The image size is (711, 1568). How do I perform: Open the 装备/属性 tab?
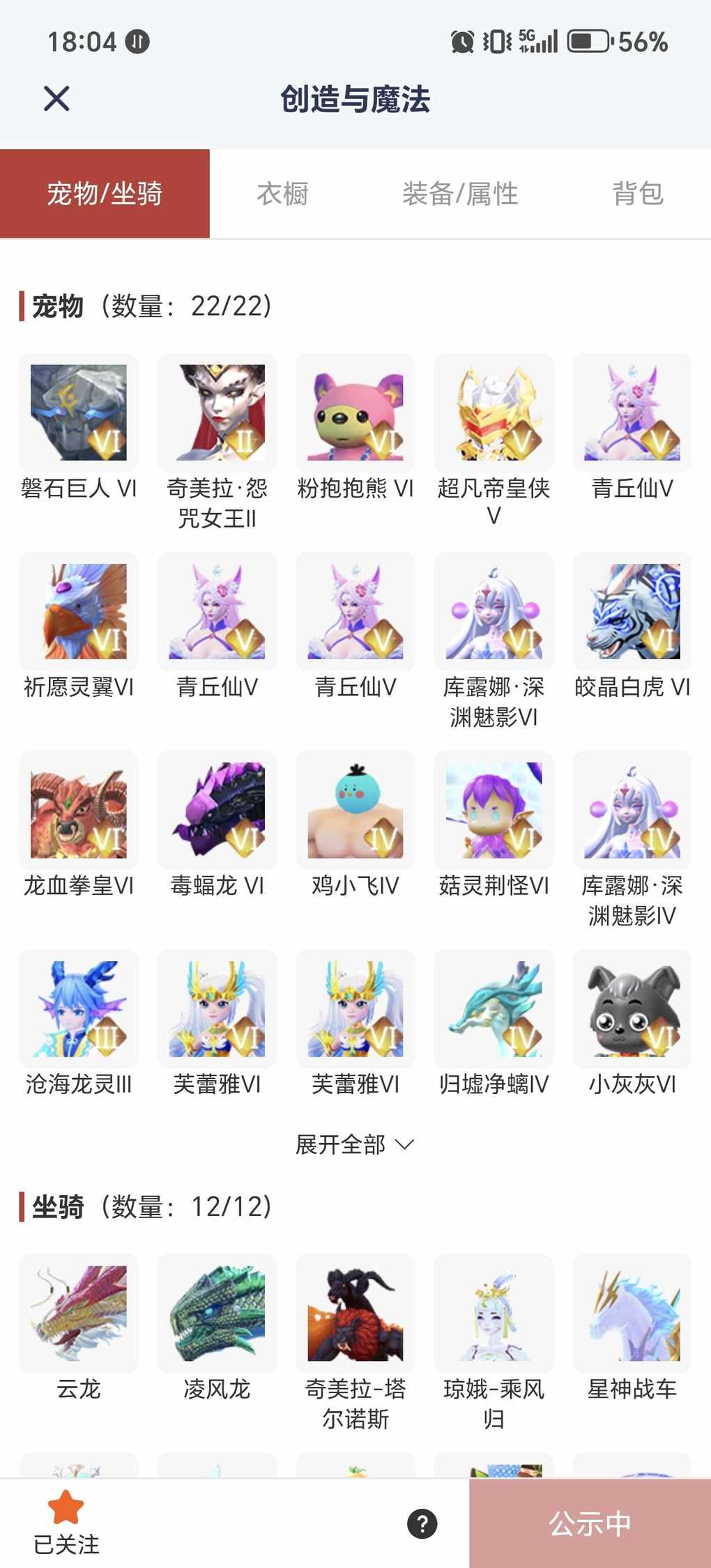(460, 194)
